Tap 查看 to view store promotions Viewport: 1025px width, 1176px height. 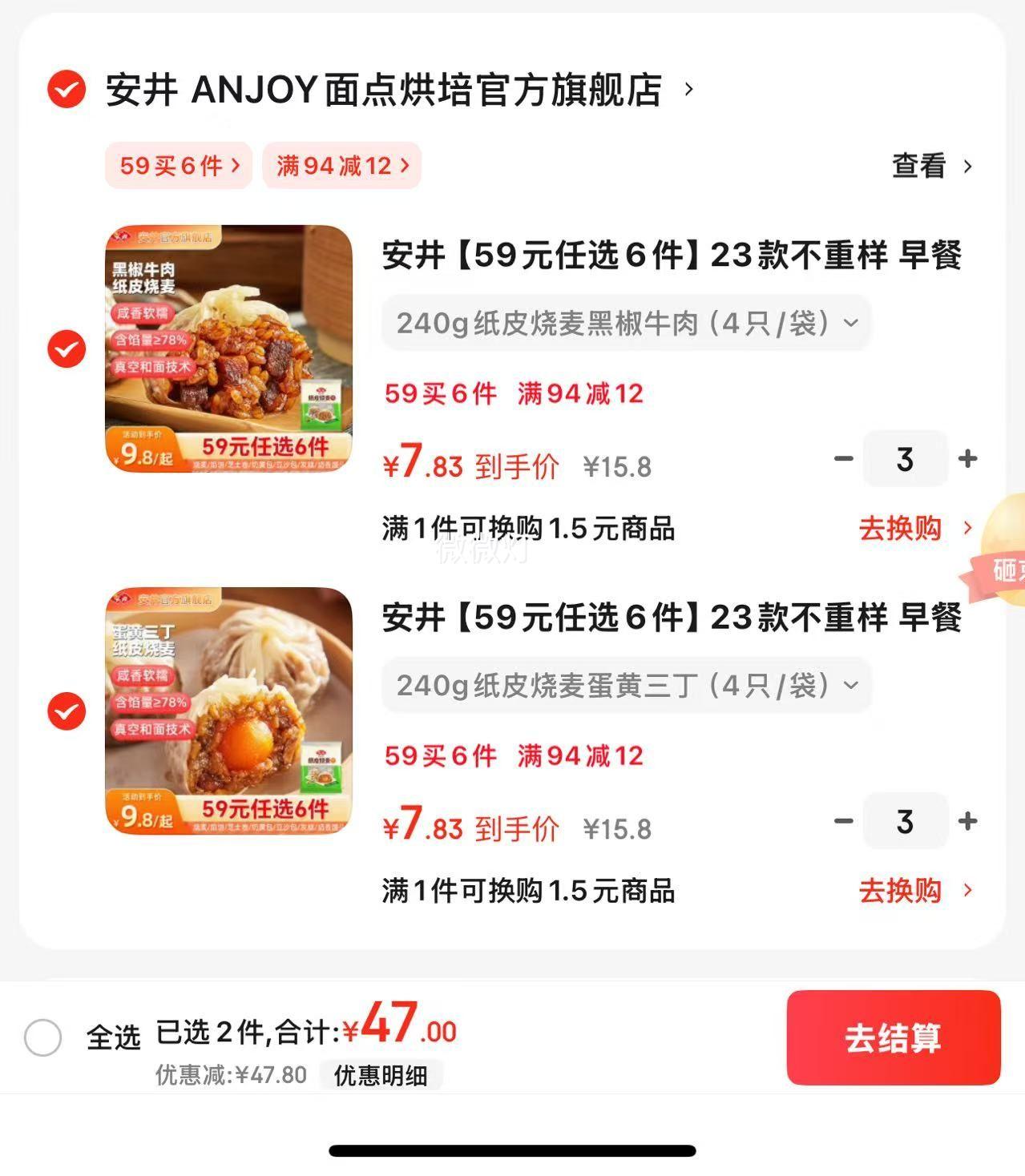[x=931, y=166]
